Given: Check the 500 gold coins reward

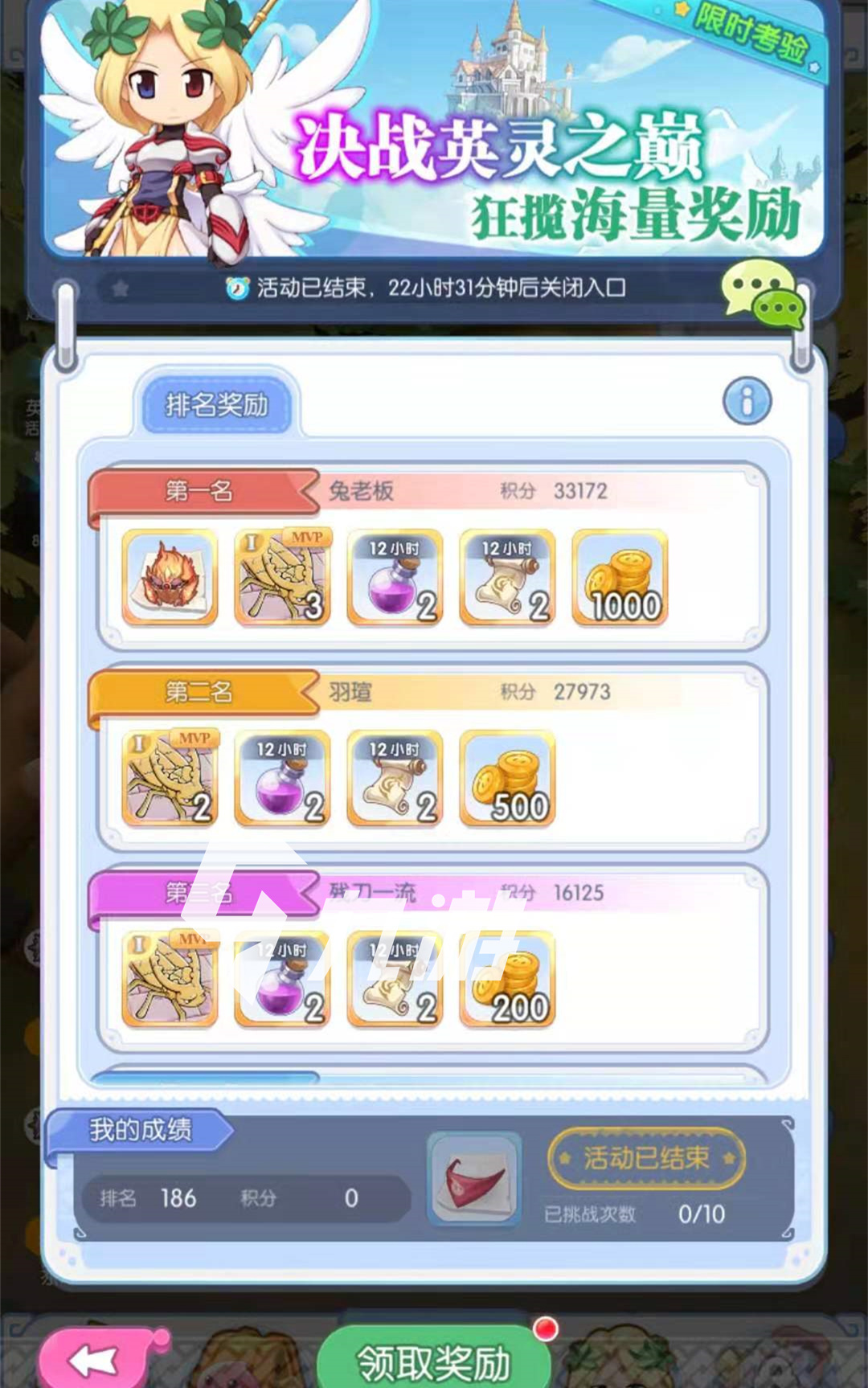Looking at the screenshot, I should (x=507, y=778).
